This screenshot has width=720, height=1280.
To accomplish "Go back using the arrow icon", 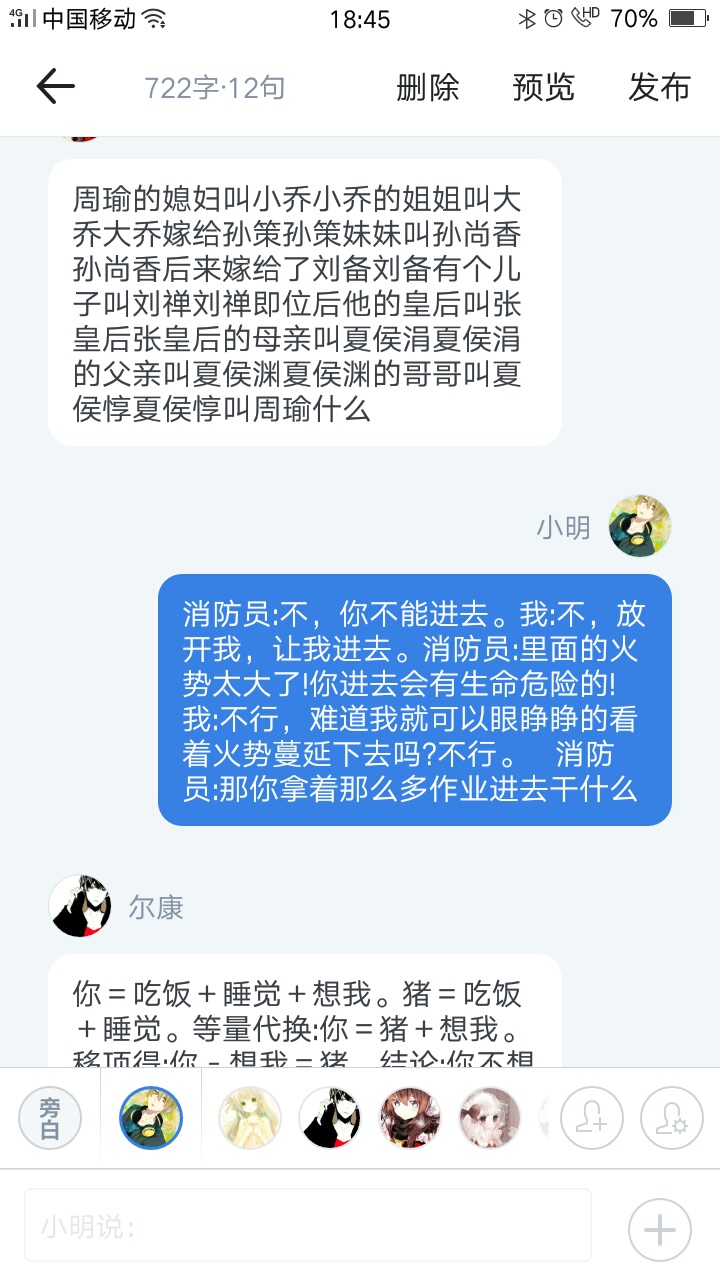I will [x=56, y=87].
